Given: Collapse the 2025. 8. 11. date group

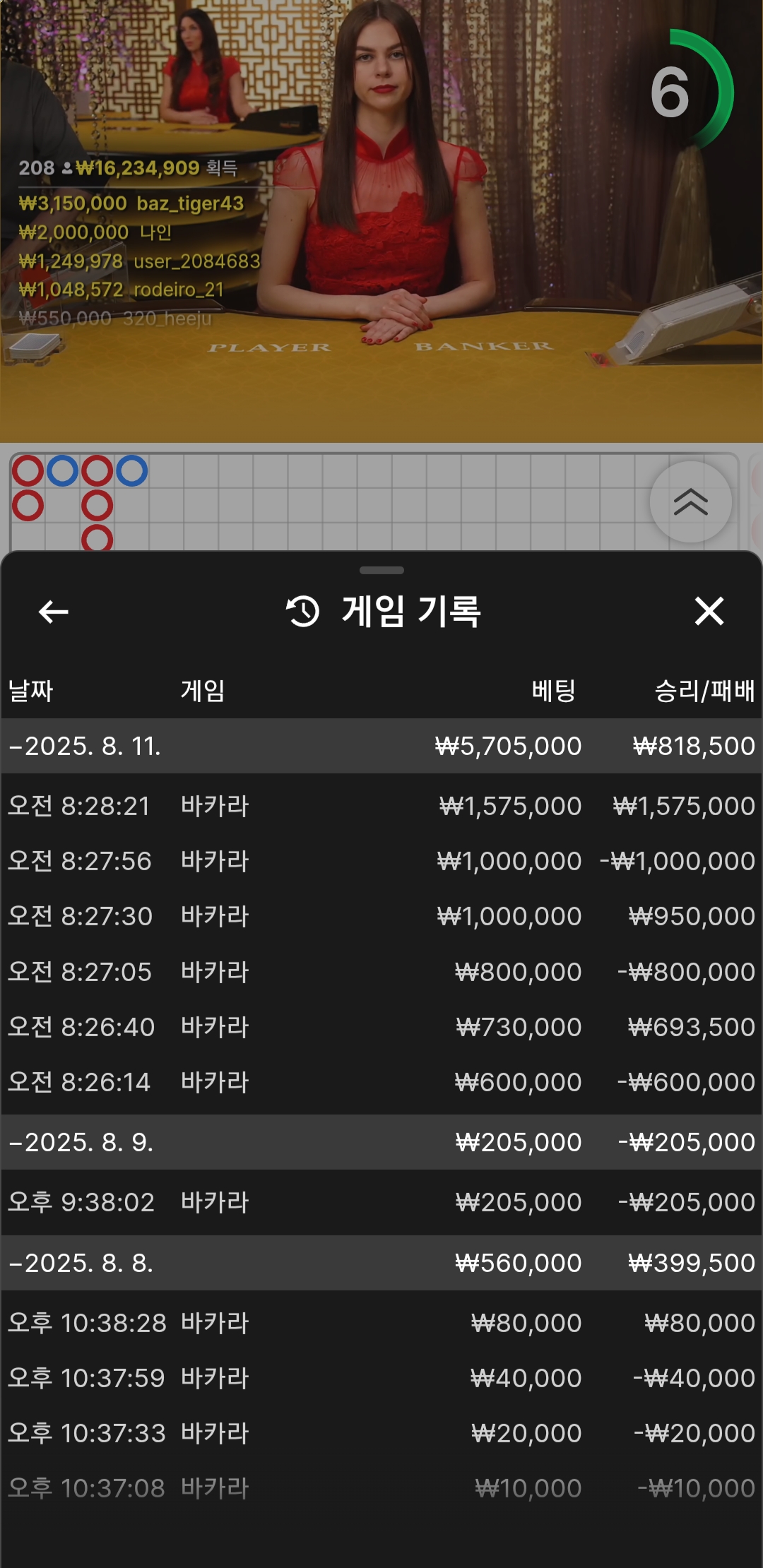Looking at the screenshot, I should [85, 747].
